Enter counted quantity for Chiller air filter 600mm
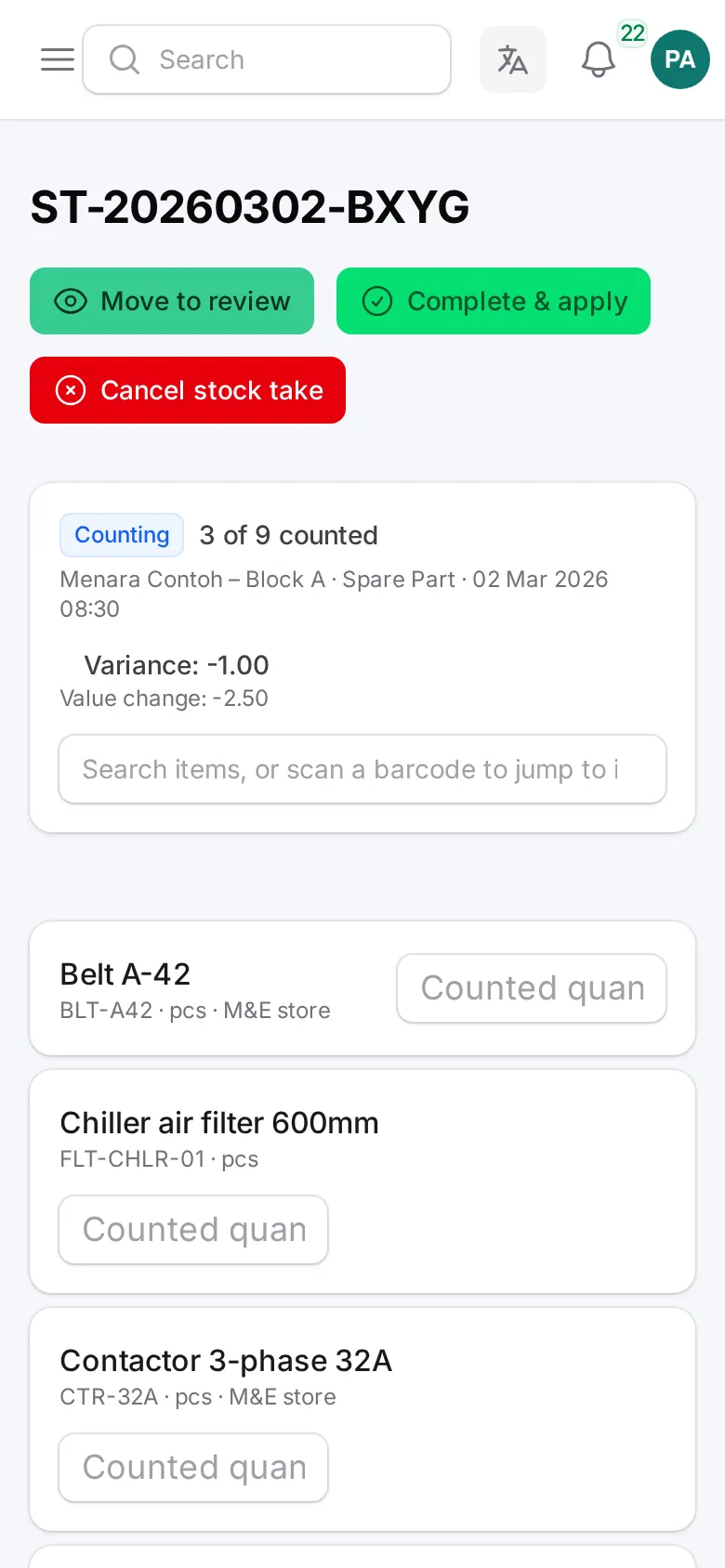This screenshot has height=1568, width=725. (x=193, y=1230)
